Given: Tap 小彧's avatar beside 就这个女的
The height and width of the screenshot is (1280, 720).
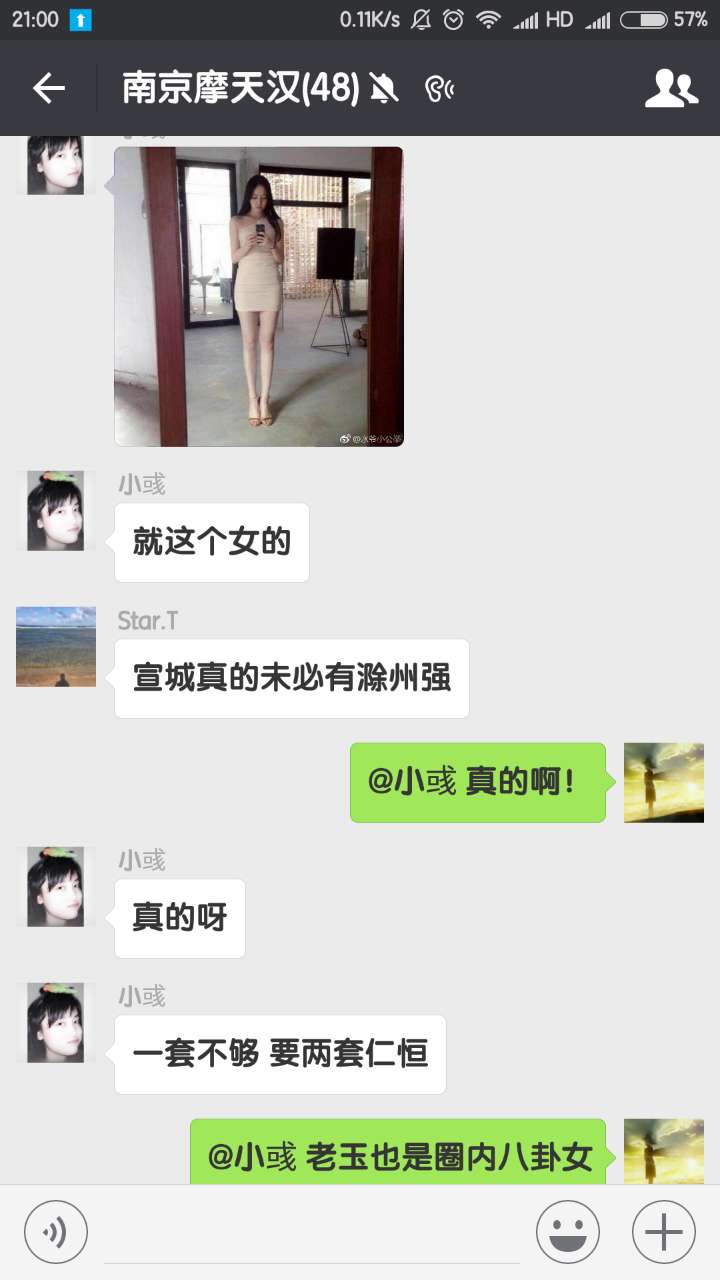Looking at the screenshot, I should (56, 511).
